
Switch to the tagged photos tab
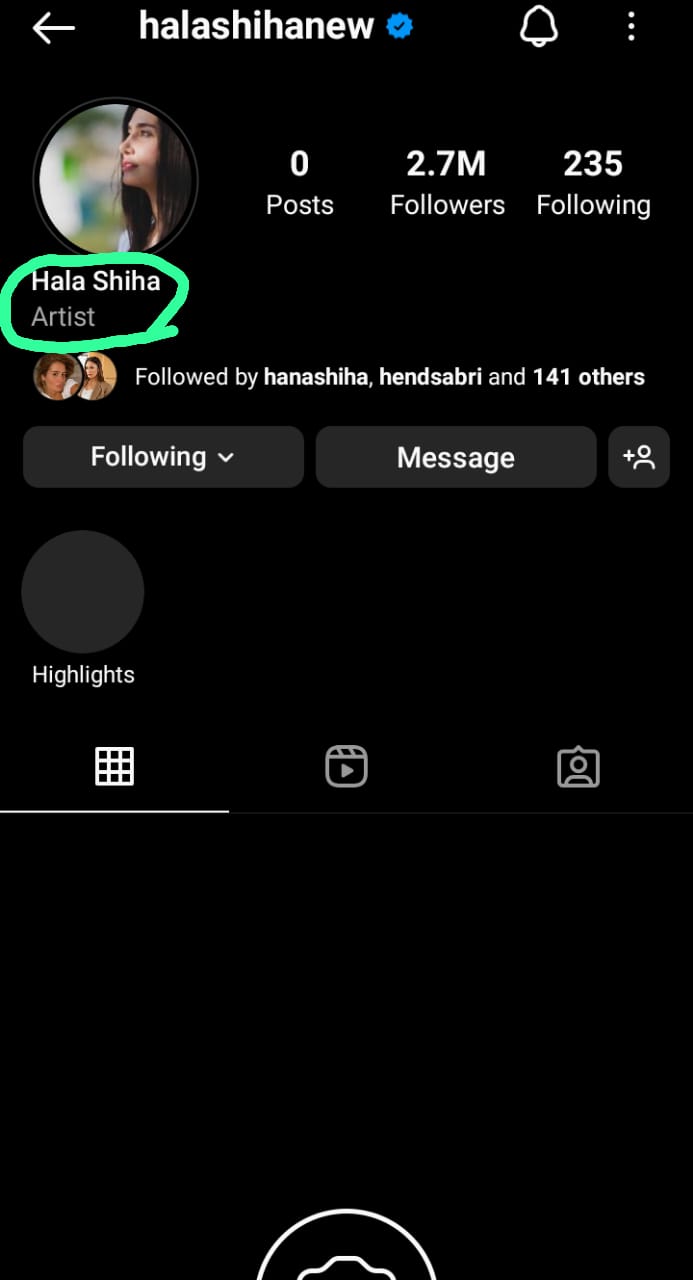578,767
